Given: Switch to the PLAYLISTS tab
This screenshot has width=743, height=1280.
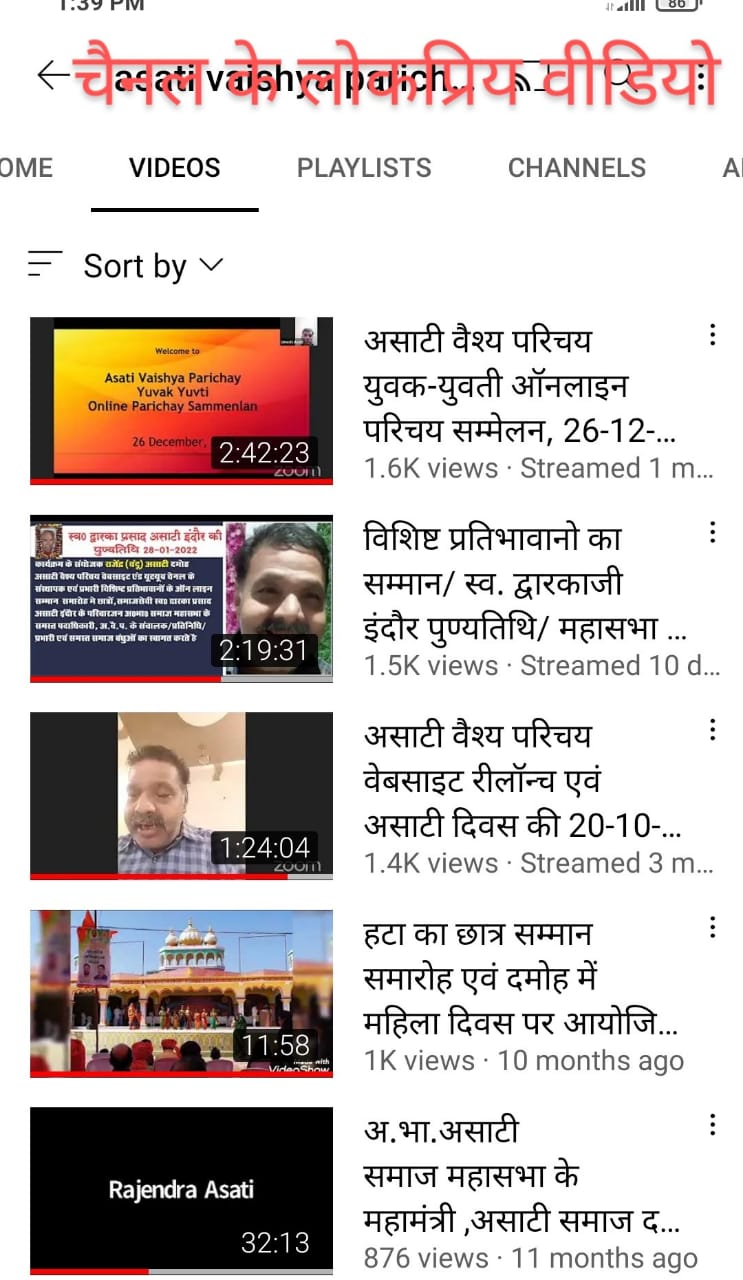Looking at the screenshot, I should click(x=364, y=168).
